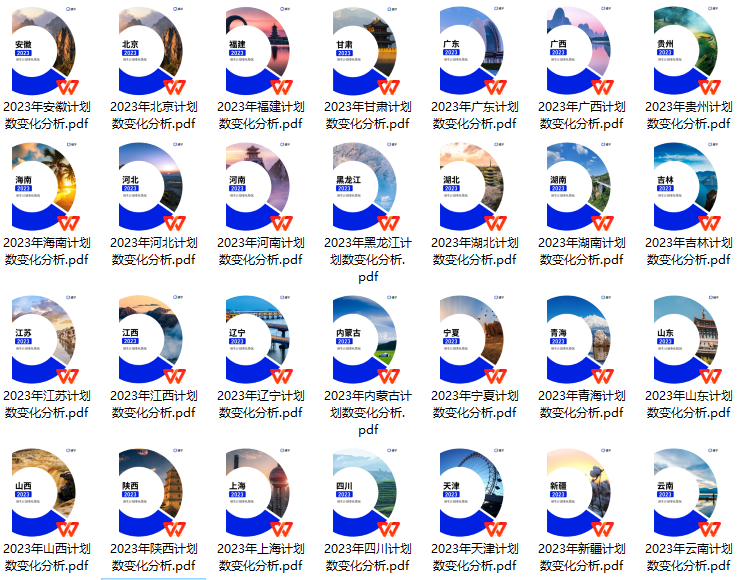Open the 2023年吉林计划数变化分析.pdf file
The image size is (738, 580).
pos(689,188)
